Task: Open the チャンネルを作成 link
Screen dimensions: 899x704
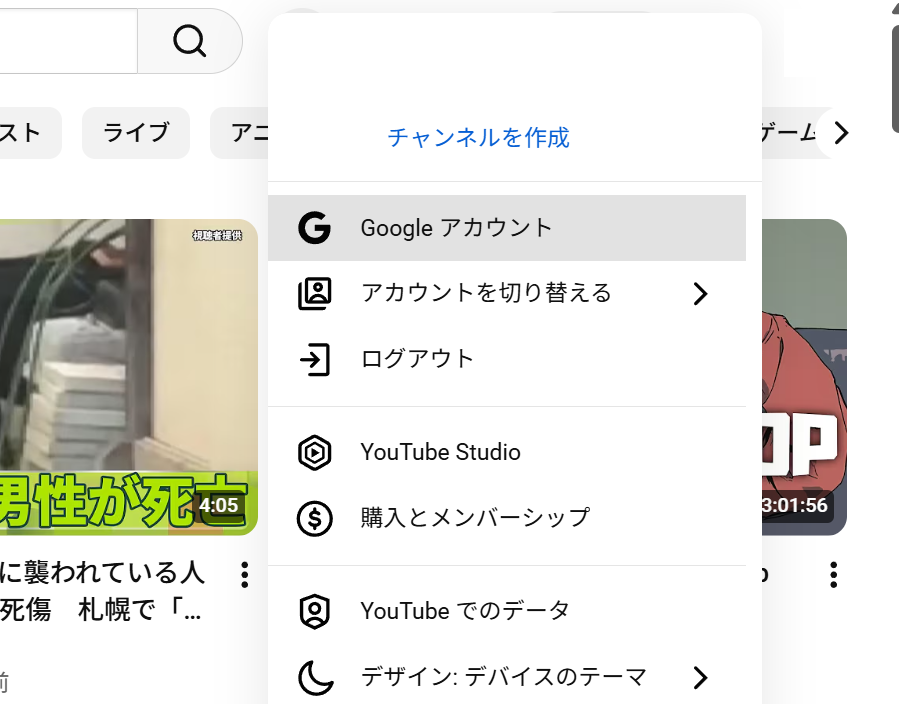Action: point(478,137)
